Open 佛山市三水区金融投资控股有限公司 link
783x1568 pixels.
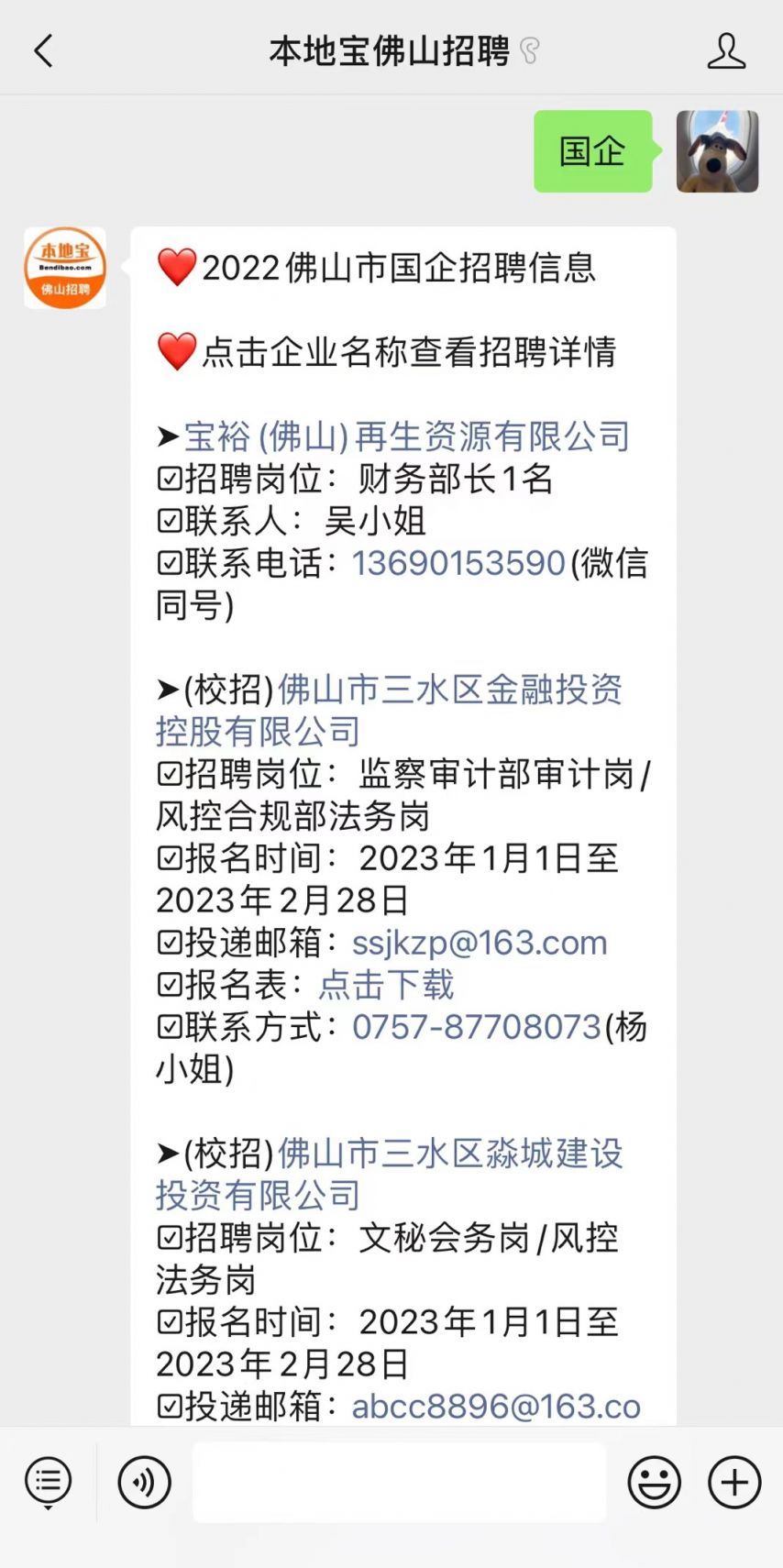pyautogui.click(x=390, y=710)
